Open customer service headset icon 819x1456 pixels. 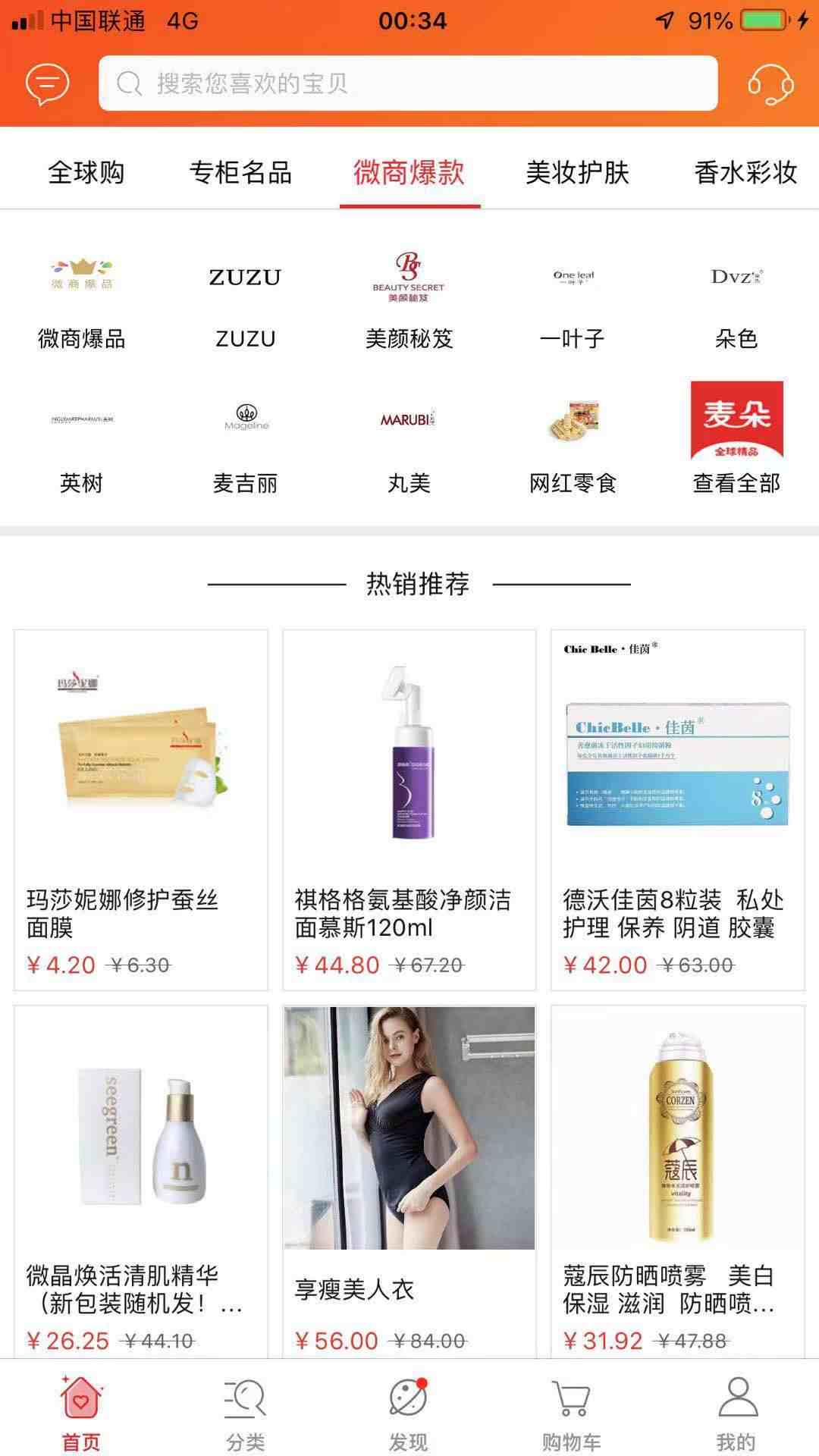click(x=770, y=83)
